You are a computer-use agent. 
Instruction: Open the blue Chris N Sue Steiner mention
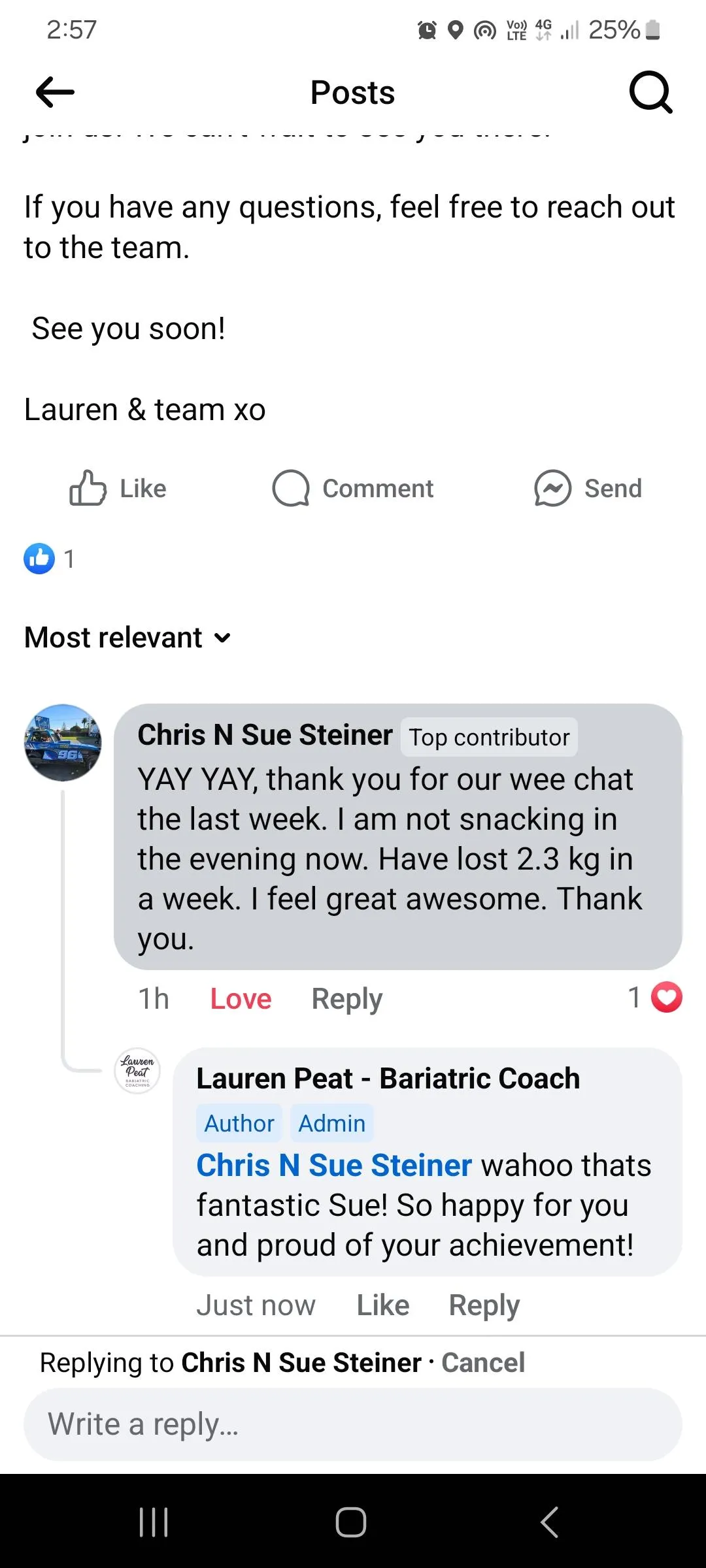click(334, 1165)
